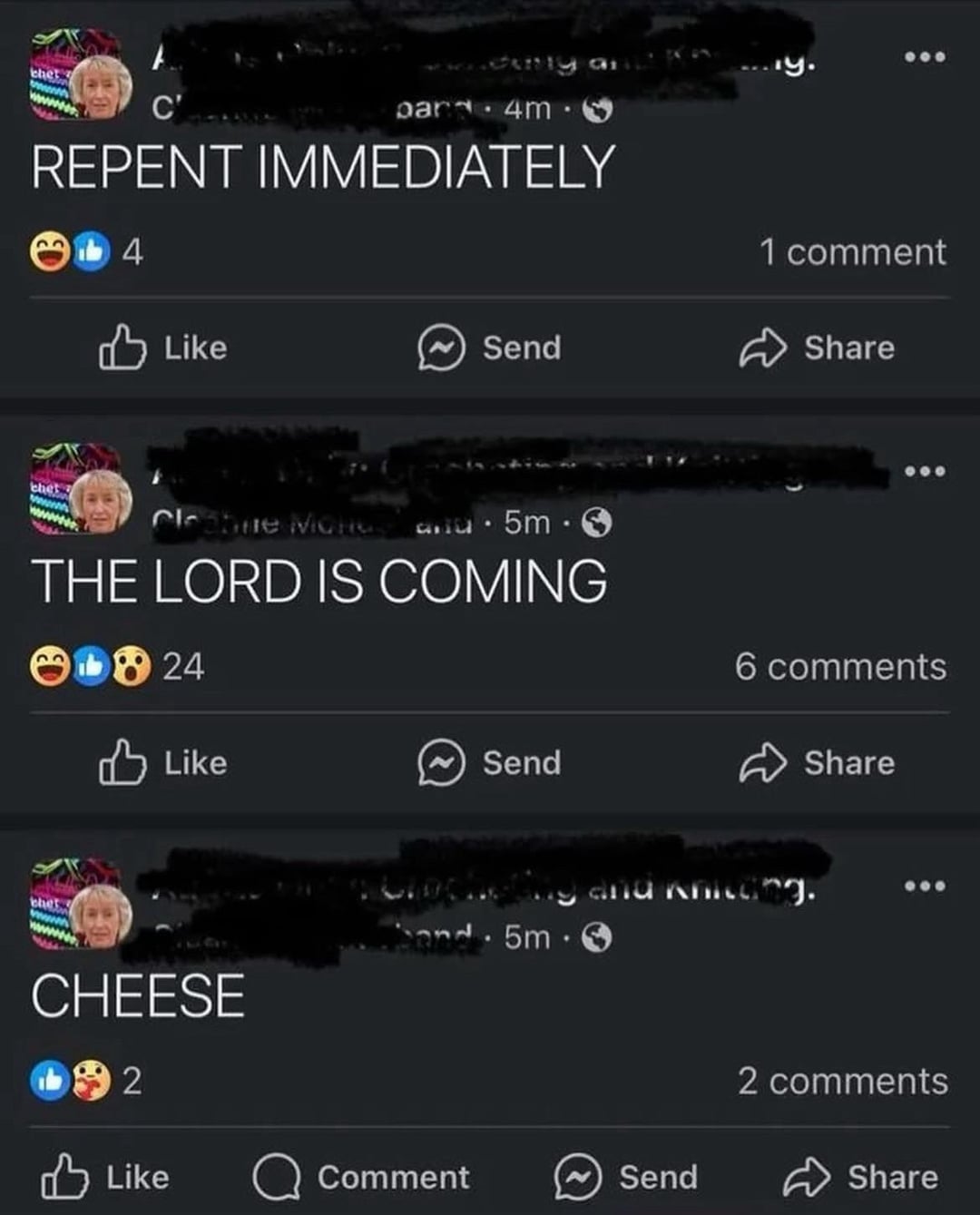
Task: View the 2 comments on CHEESE
Action: tap(842, 1082)
